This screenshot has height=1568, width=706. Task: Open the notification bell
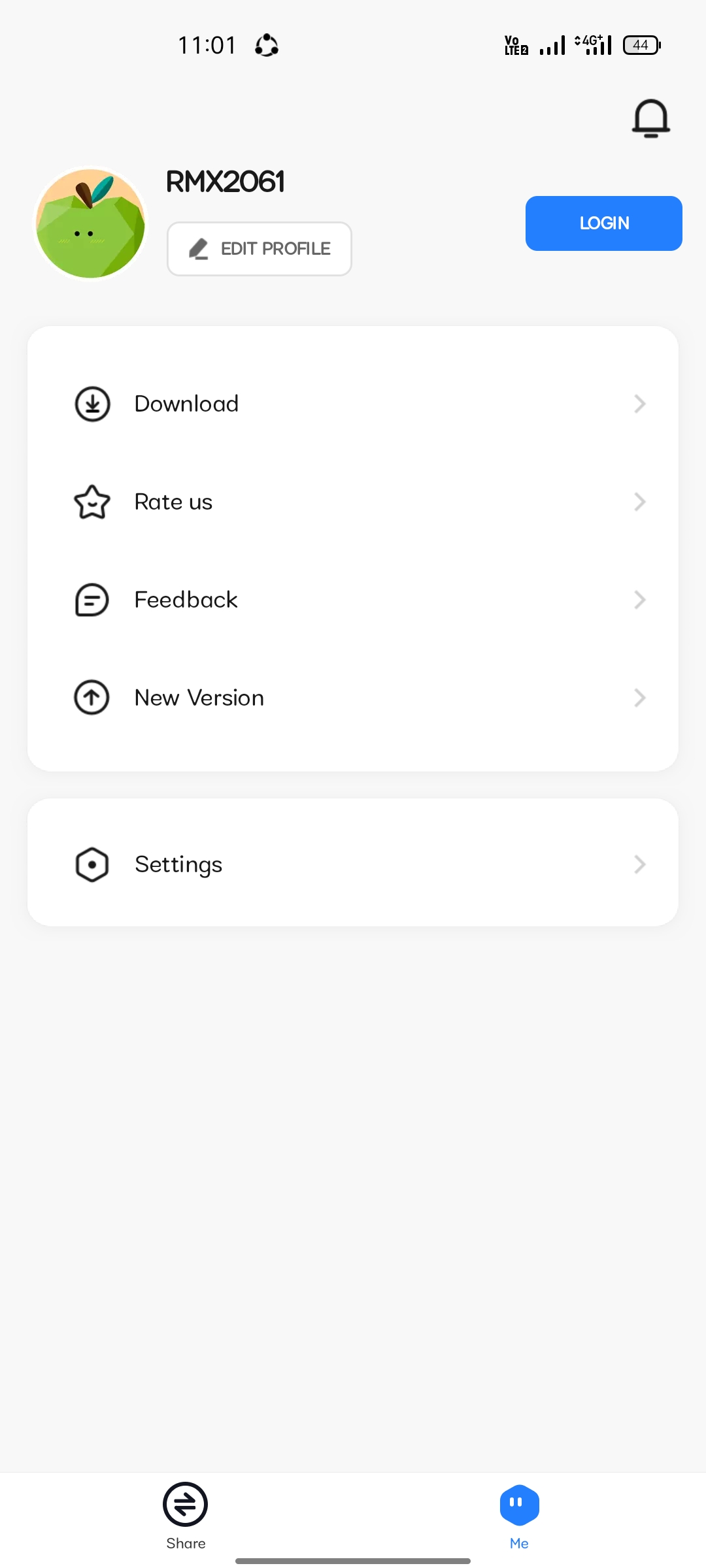651,119
